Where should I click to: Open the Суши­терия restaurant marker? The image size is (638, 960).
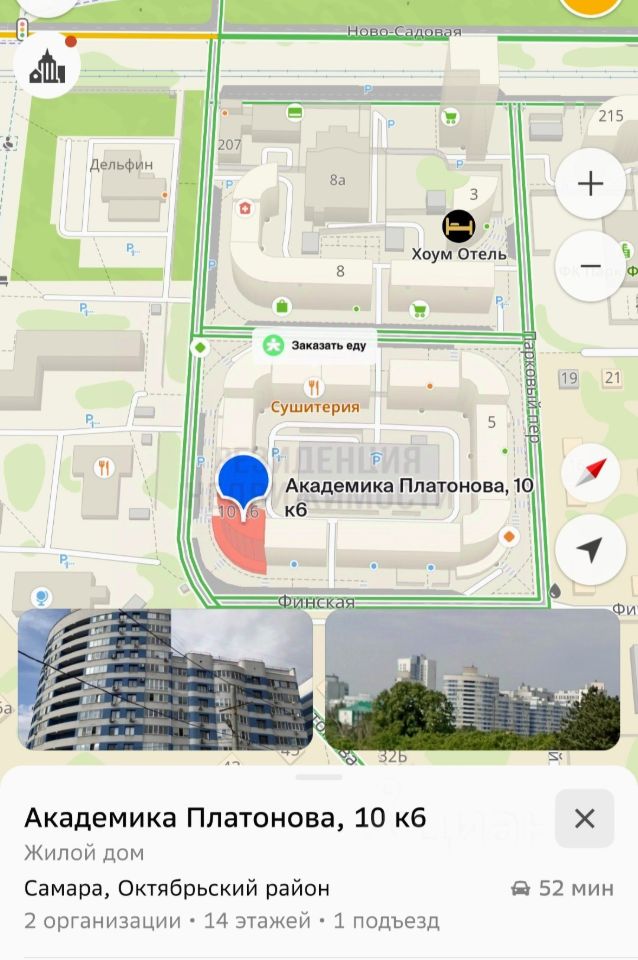click(x=314, y=388)
